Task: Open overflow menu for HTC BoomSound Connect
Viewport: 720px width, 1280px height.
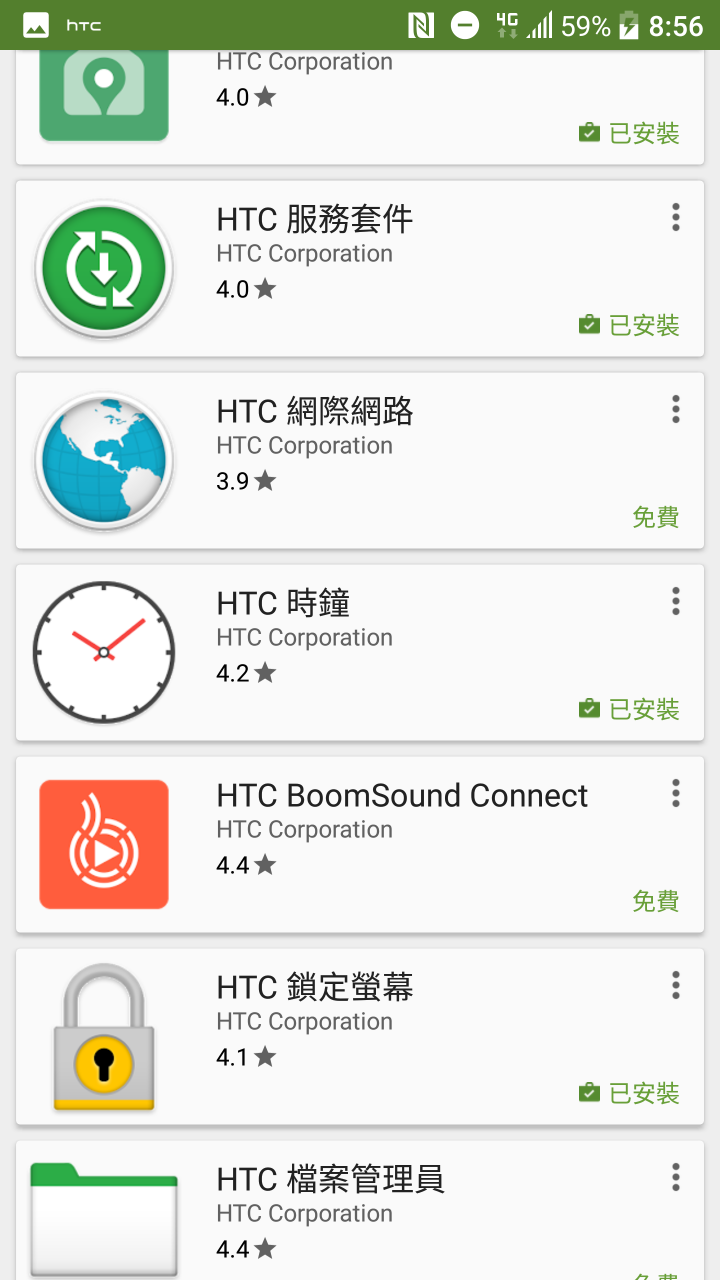Action: (676, 793)
